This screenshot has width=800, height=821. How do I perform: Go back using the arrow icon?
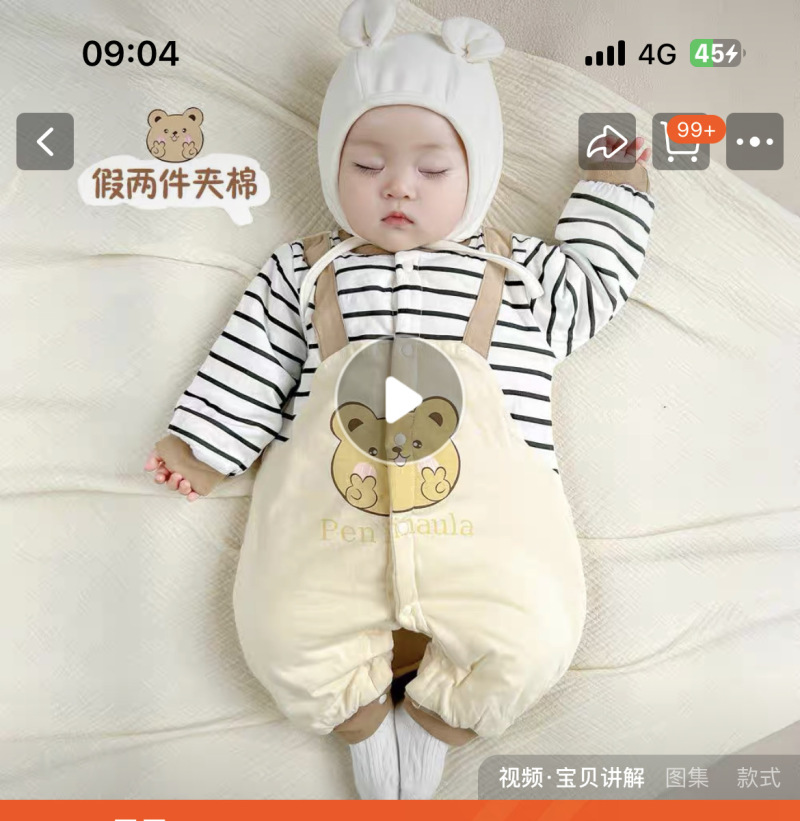tap(45, 142)
